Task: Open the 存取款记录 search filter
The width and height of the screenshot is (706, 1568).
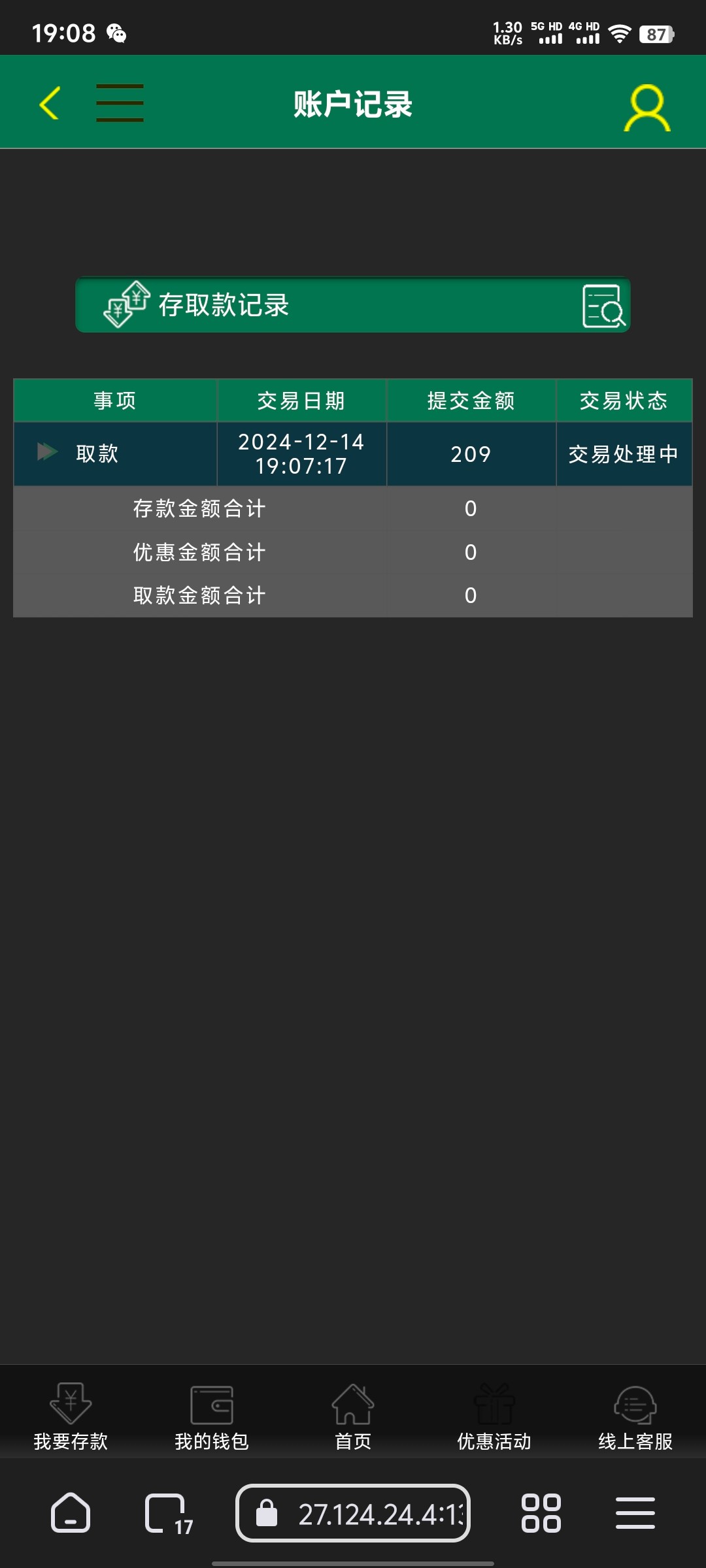Action: coord(603,306)
